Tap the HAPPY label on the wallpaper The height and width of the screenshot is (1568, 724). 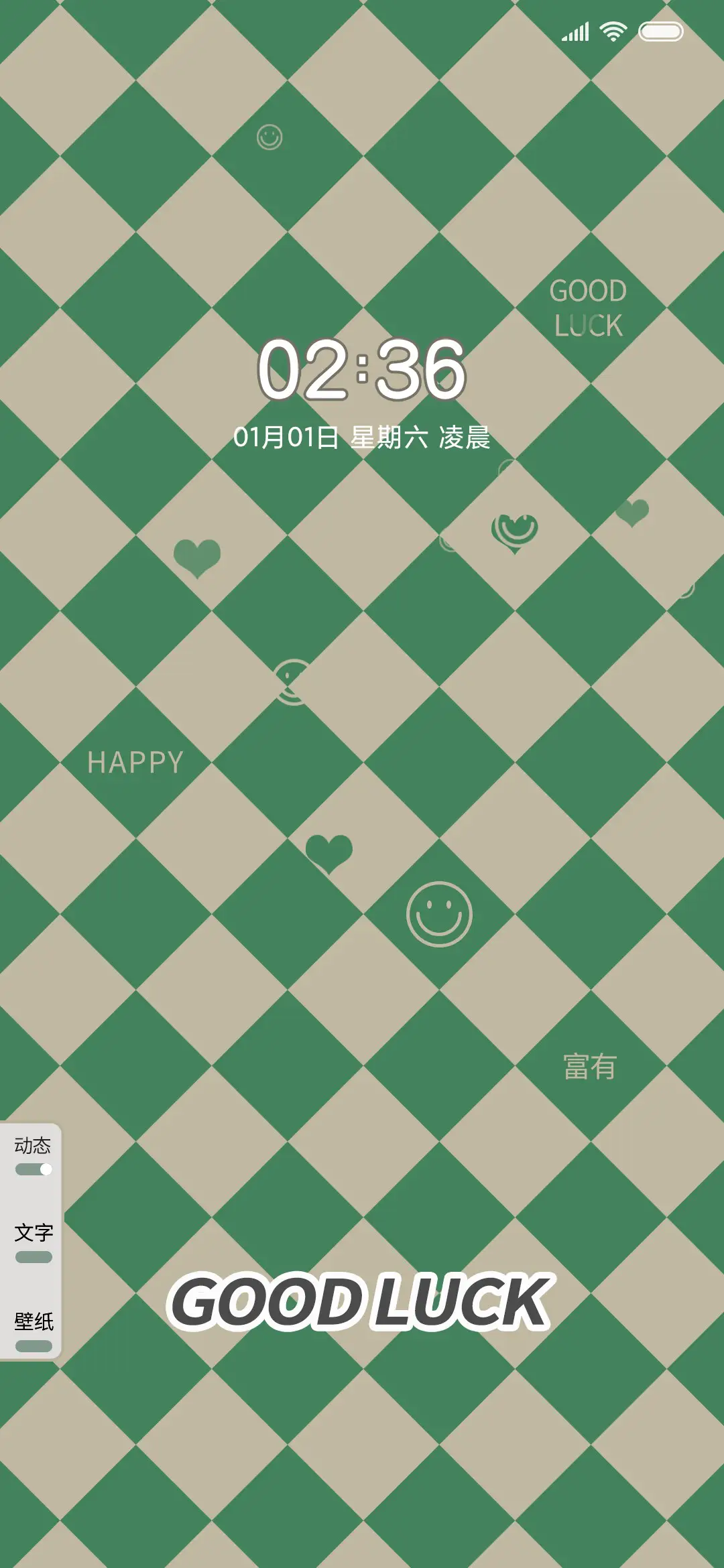pyautogui.click(x=135, y=761)
